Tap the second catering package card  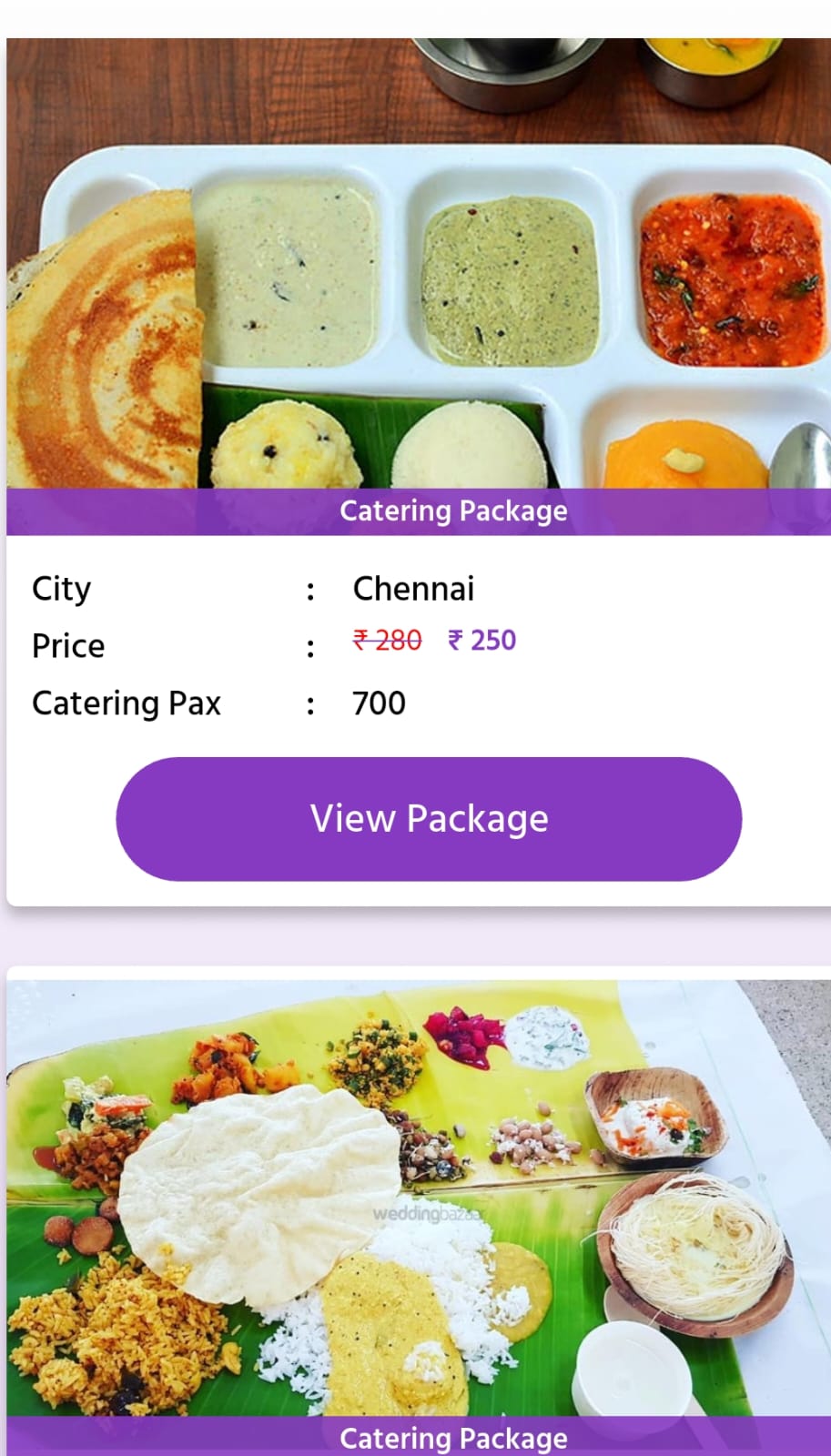(415, 1210)
